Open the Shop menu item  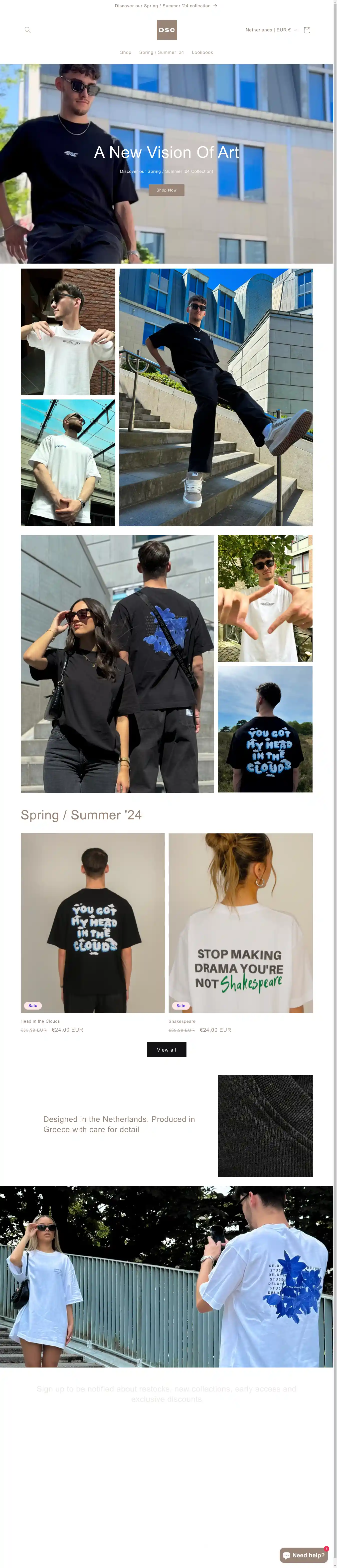pos(126,52)
